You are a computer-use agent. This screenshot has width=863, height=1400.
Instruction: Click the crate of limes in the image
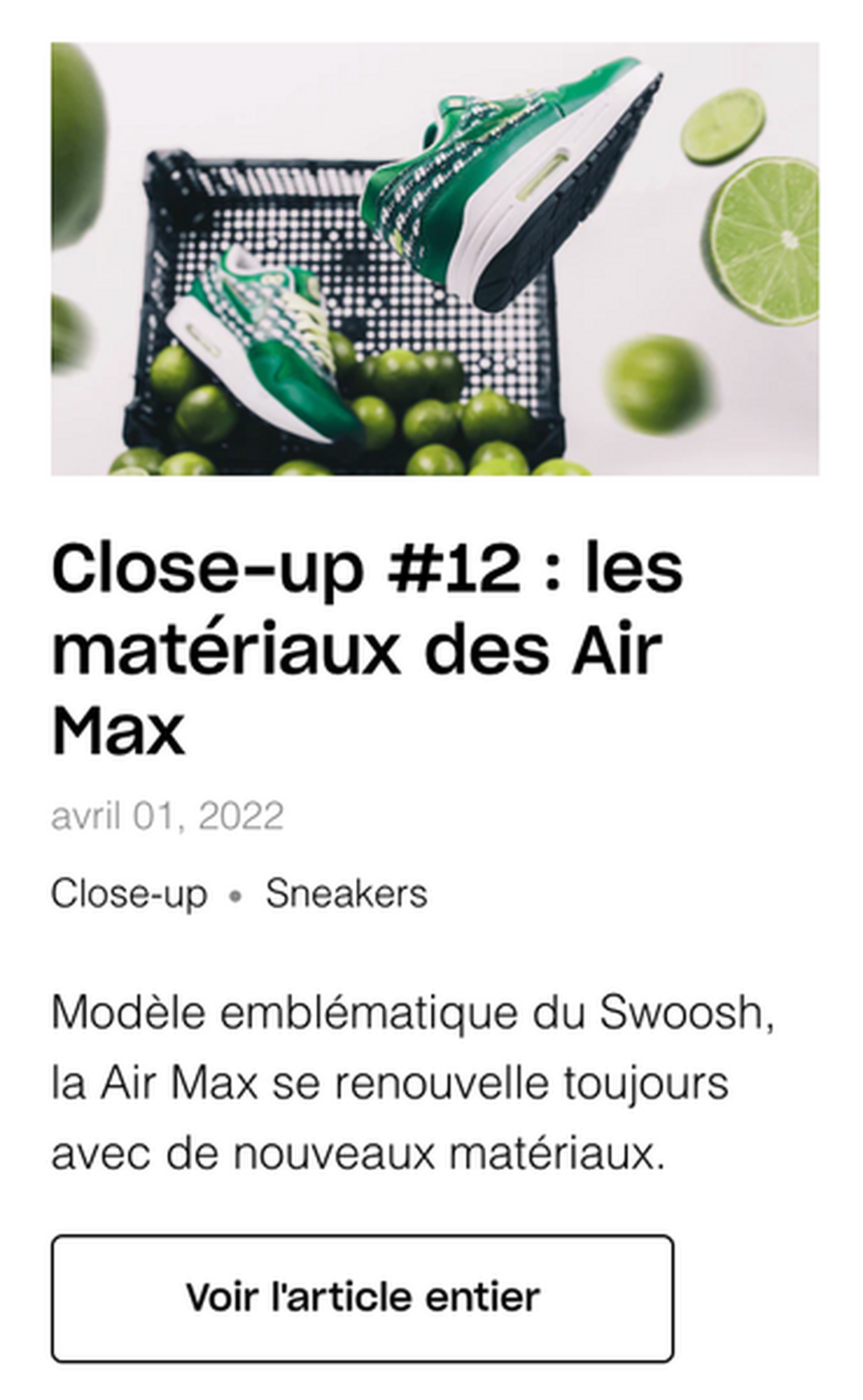pos(343,286)
